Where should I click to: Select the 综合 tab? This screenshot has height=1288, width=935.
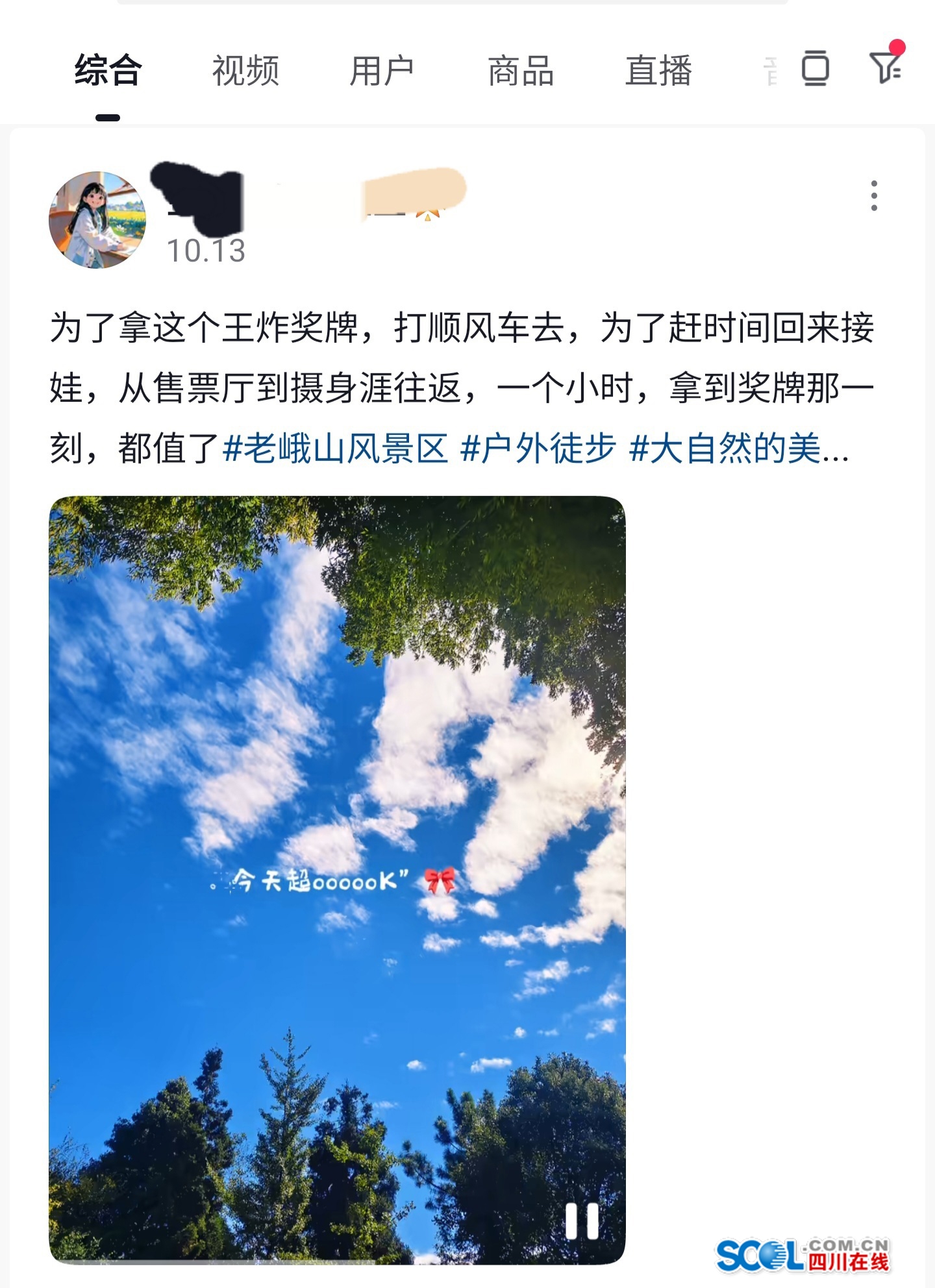(108, 71)
